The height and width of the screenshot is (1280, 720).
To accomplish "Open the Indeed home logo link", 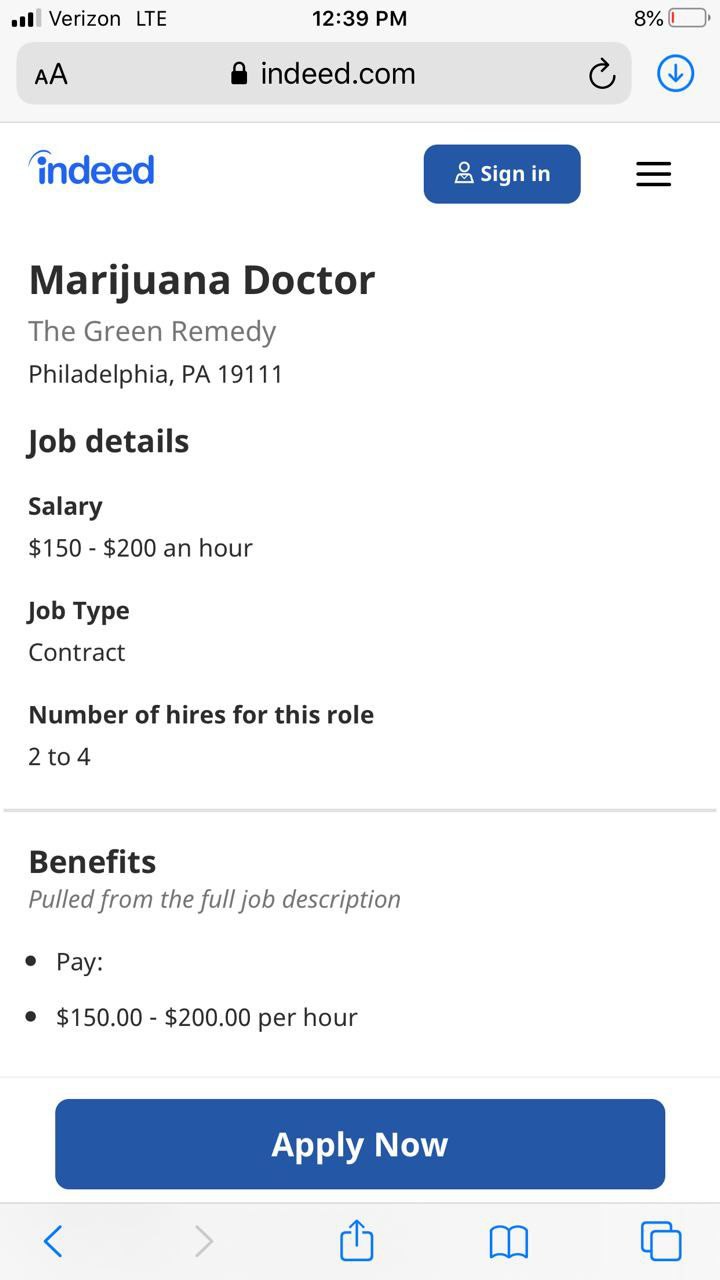I will point(92,169).
